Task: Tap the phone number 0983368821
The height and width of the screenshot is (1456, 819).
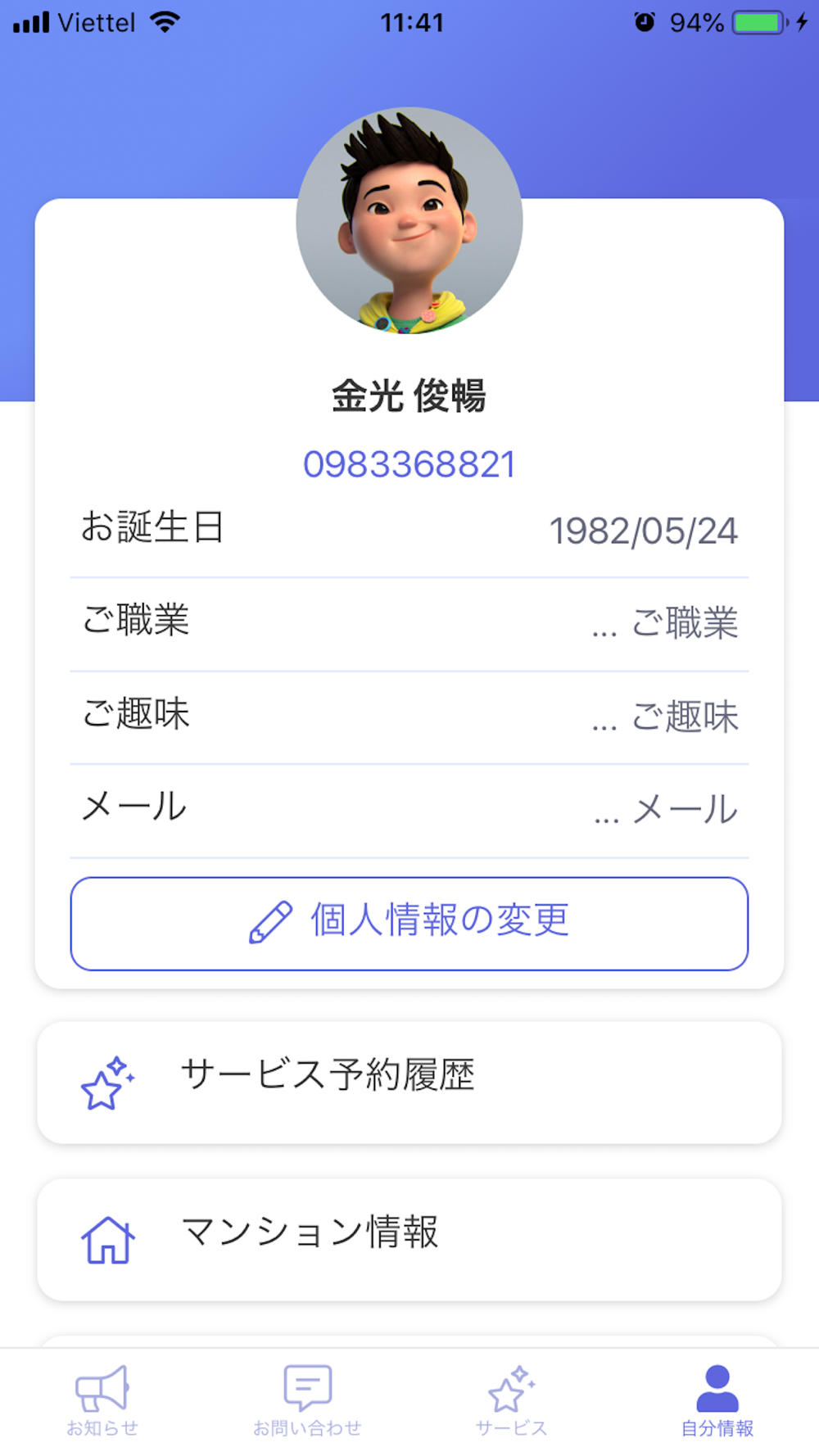Action: click(x=409, y=464)
